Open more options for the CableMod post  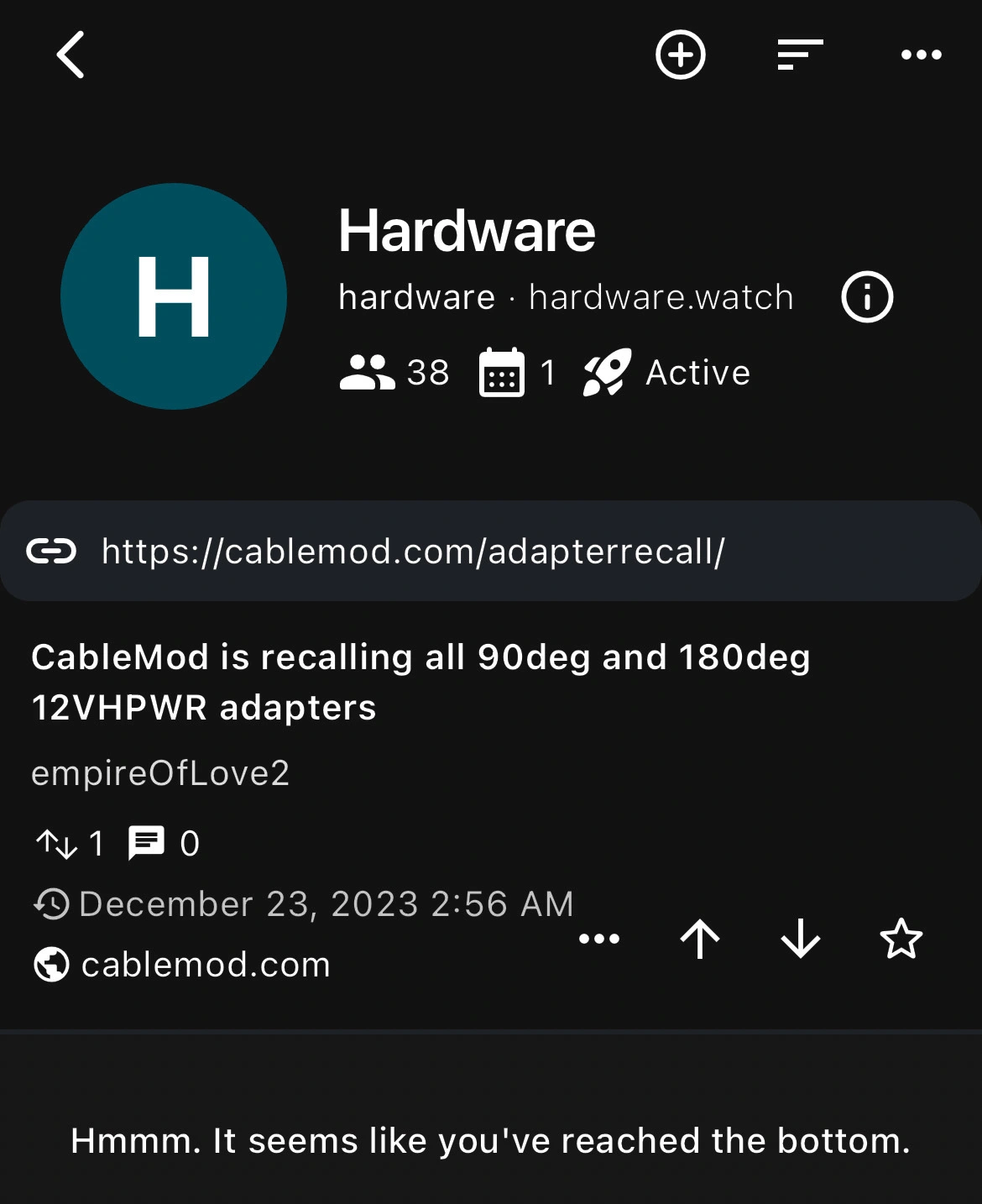(599, 939)
